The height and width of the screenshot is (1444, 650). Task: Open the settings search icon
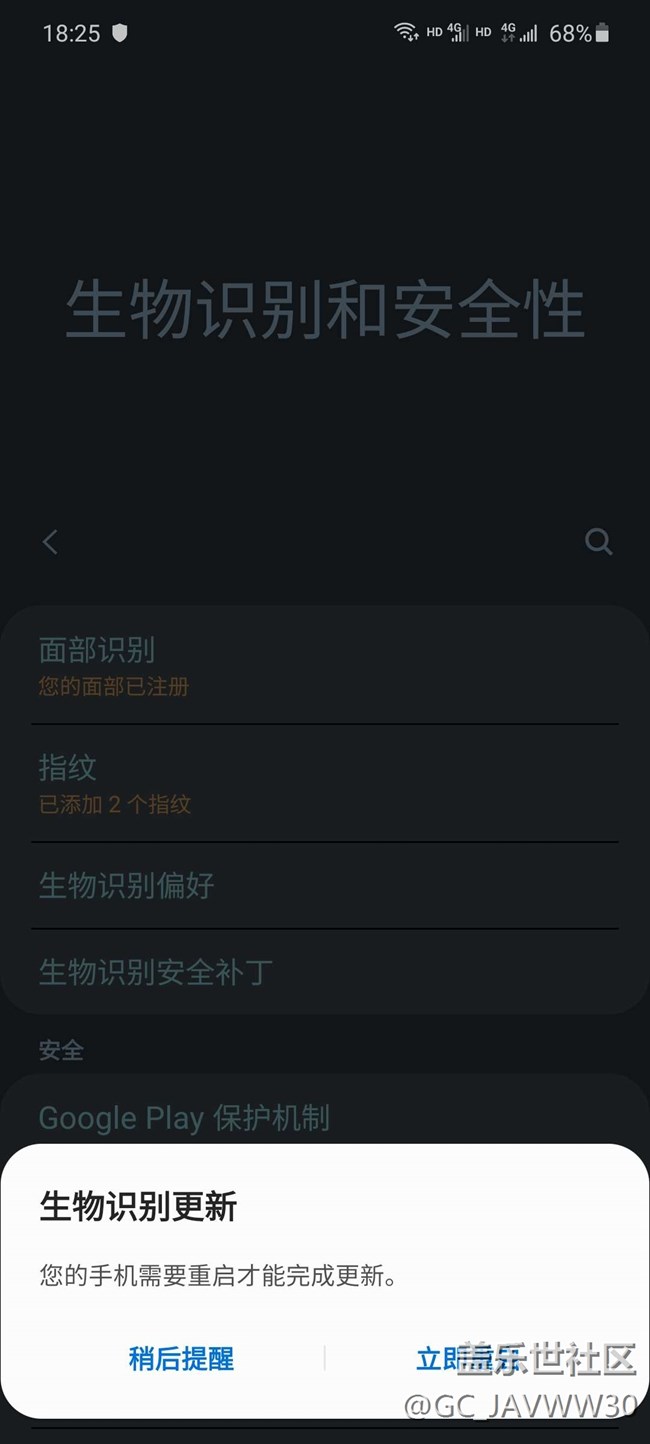598,541
